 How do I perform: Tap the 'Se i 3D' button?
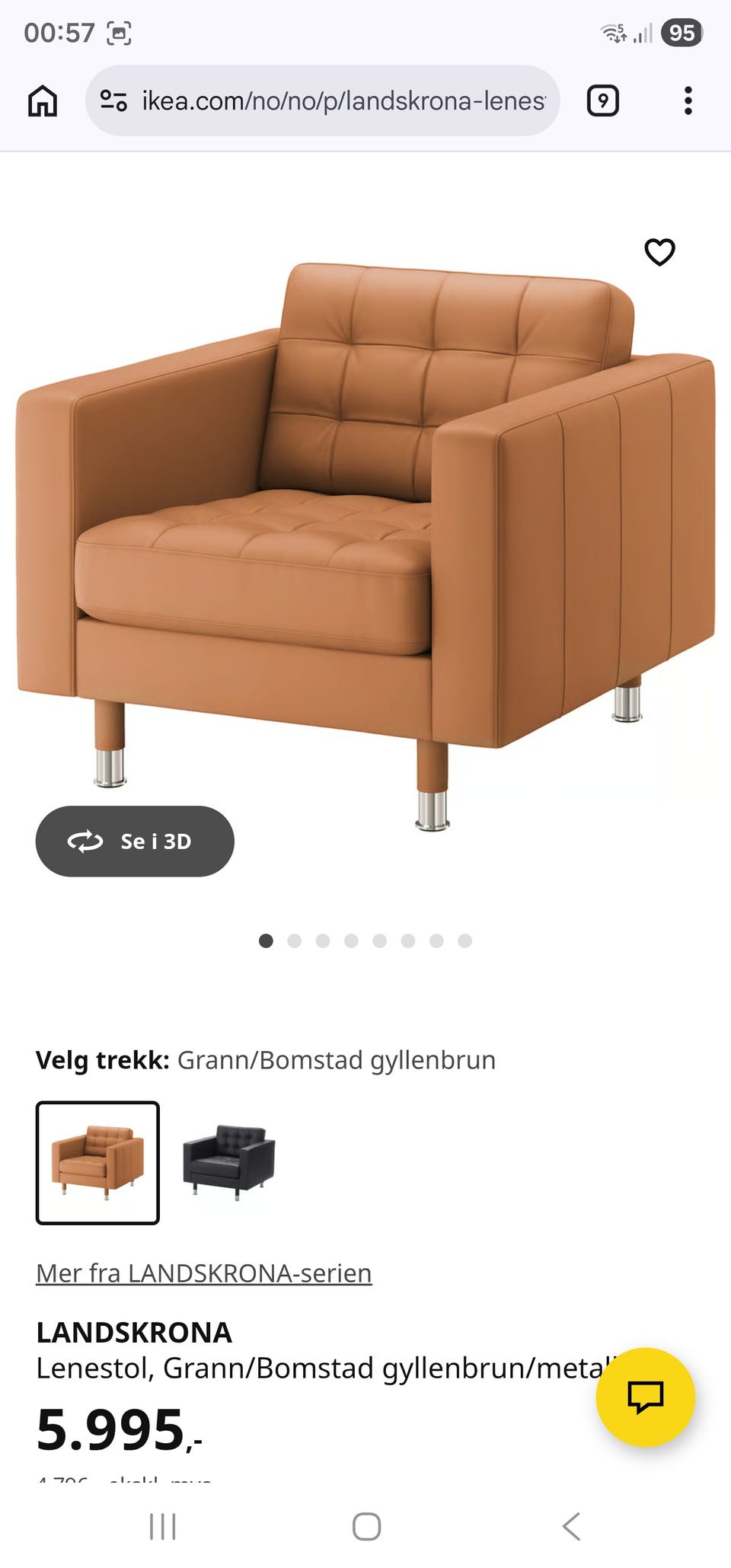(x=135, y=841)
